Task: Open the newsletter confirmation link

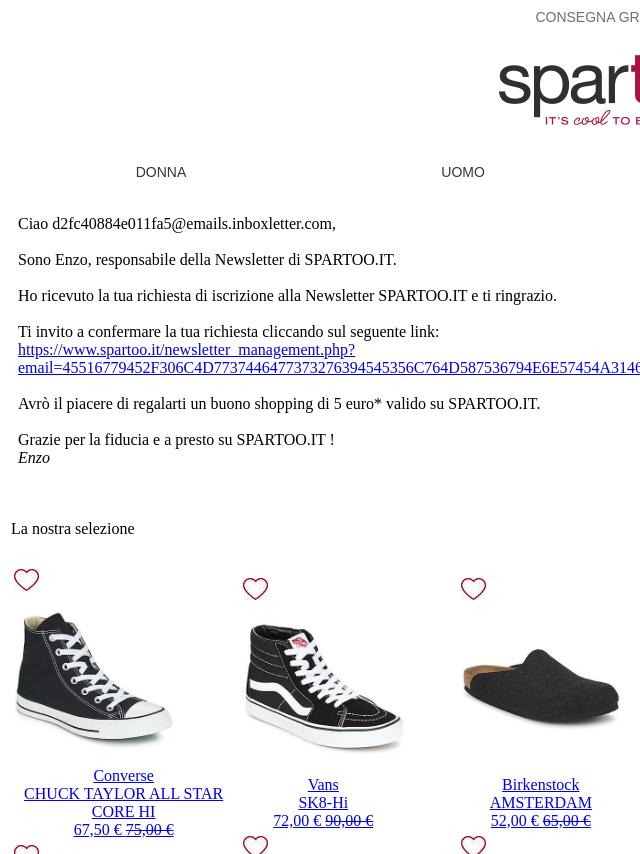Action: [328, 359]
